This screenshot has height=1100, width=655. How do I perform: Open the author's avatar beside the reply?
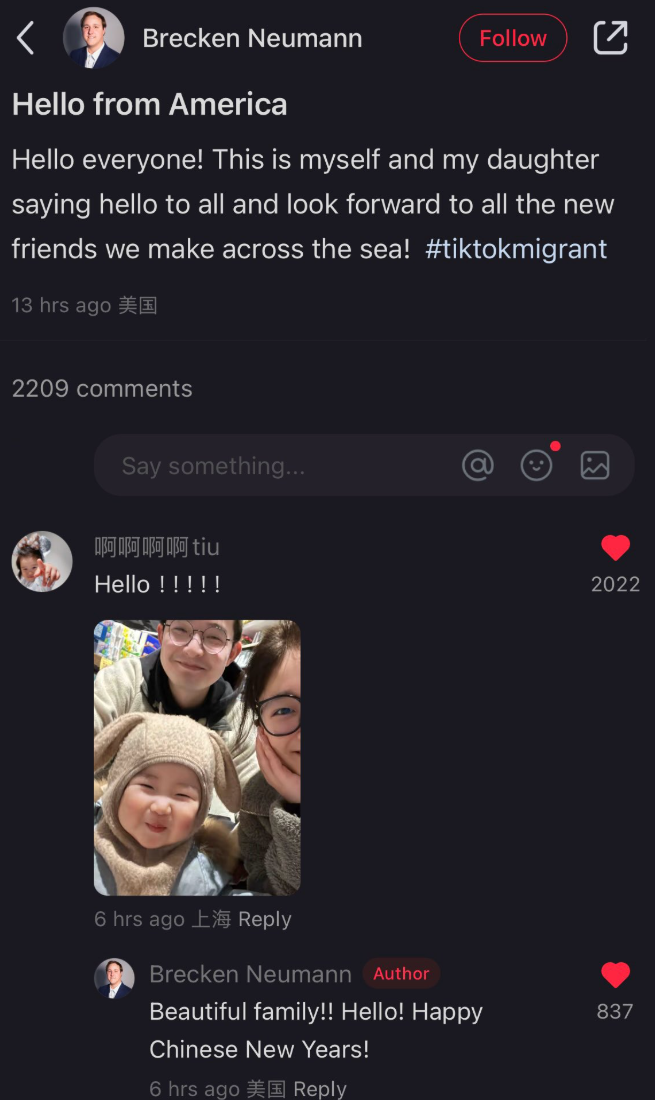pos(115,978)
